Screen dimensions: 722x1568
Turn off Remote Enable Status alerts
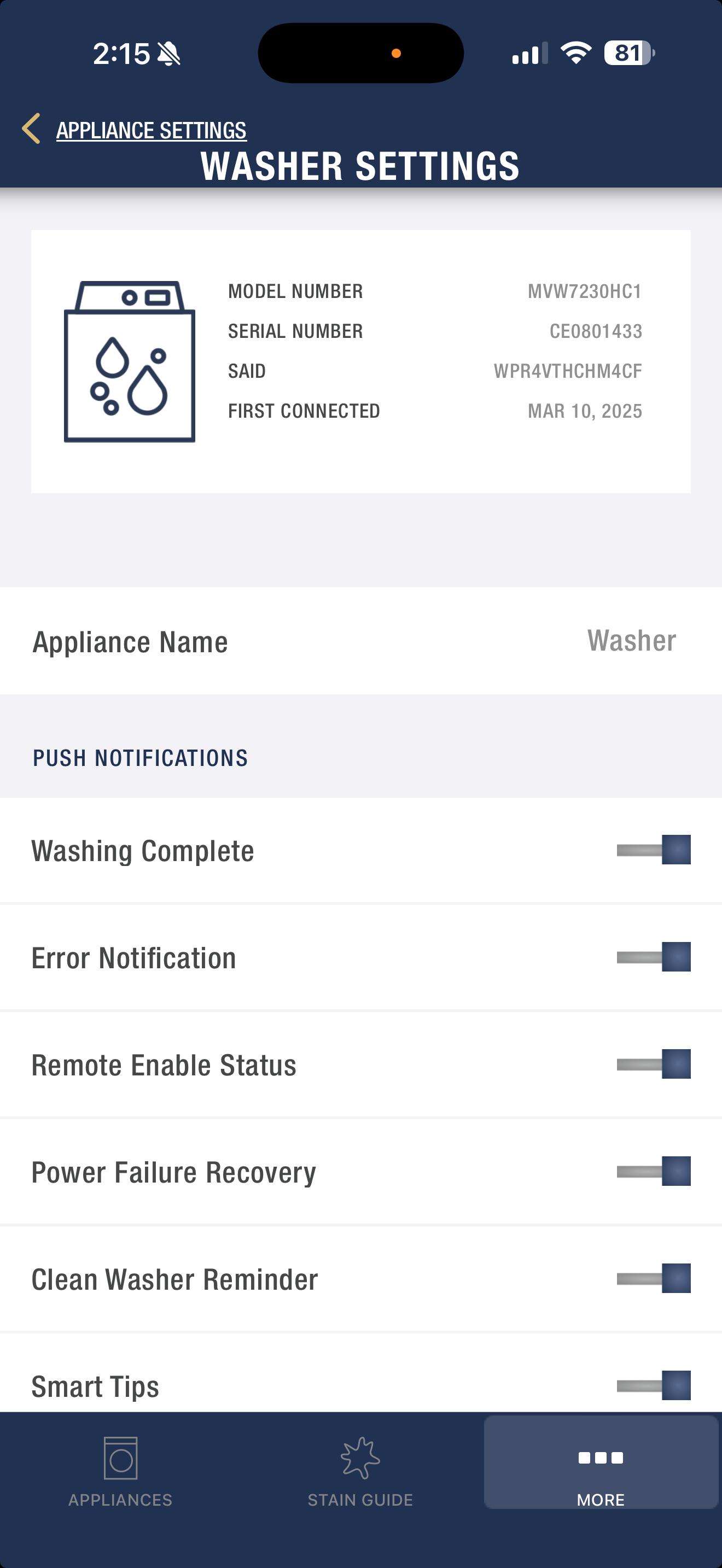[x=653, y=1064]
